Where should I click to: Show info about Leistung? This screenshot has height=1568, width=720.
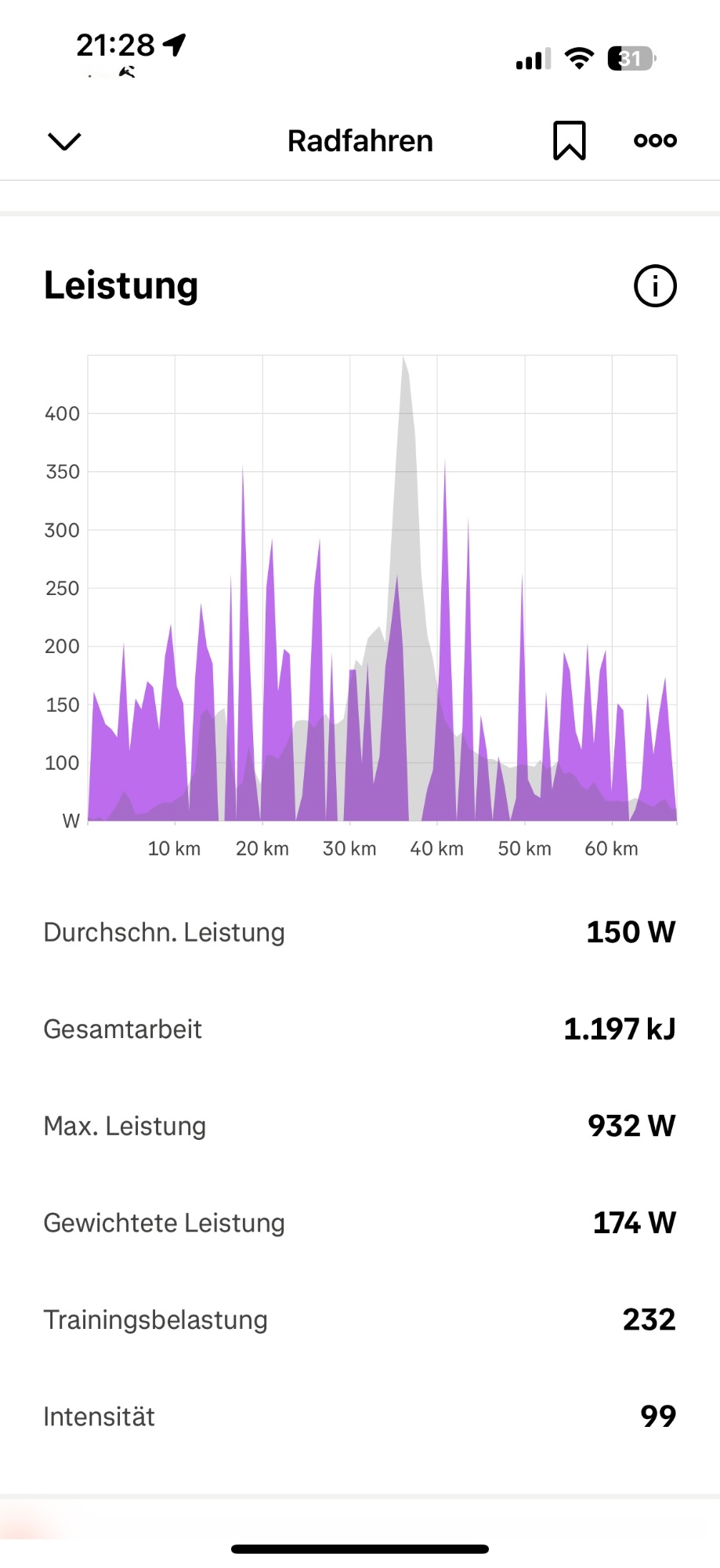coord(655,285)
